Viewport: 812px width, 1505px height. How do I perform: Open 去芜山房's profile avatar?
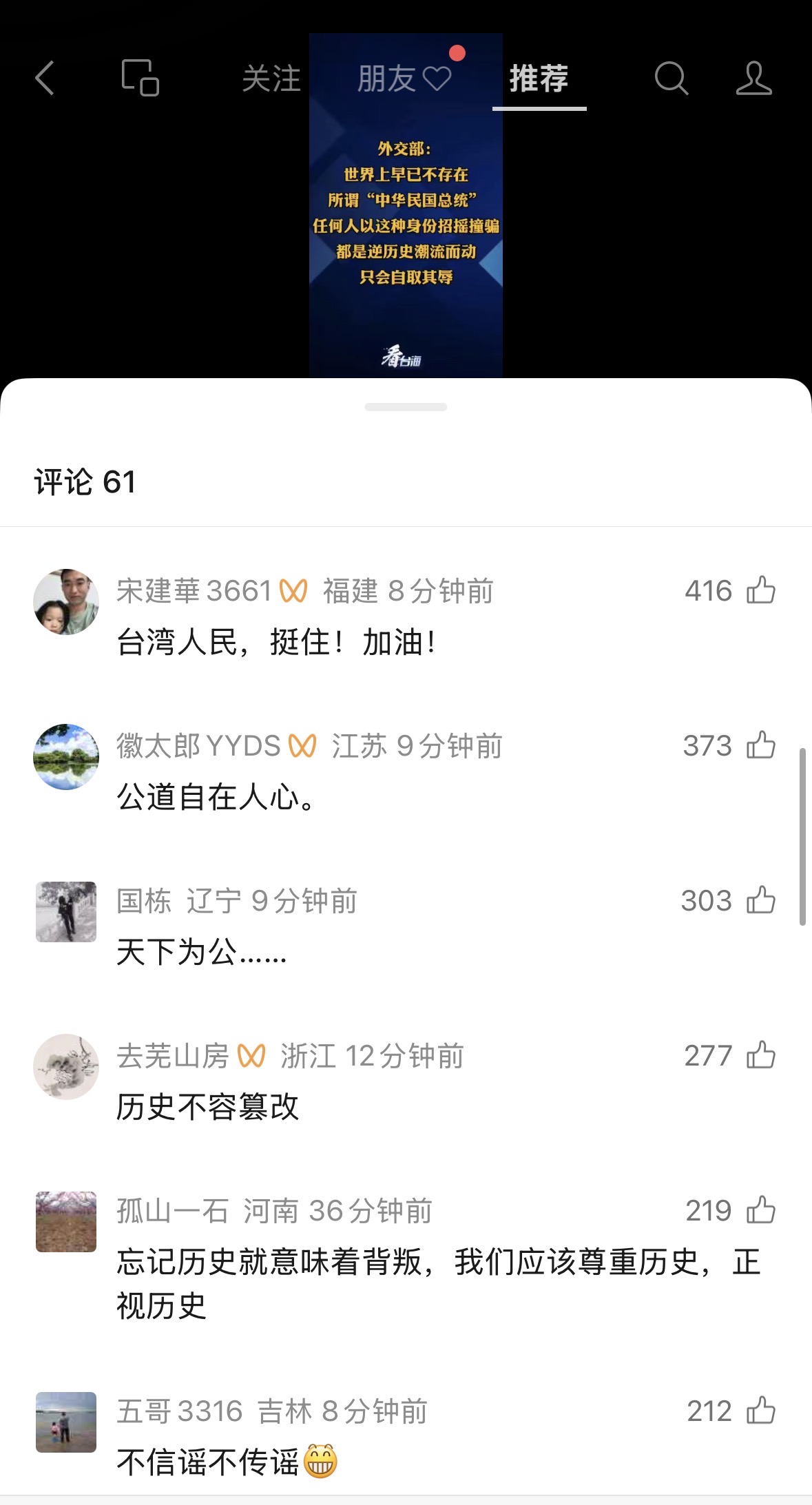coord(66,1066)
